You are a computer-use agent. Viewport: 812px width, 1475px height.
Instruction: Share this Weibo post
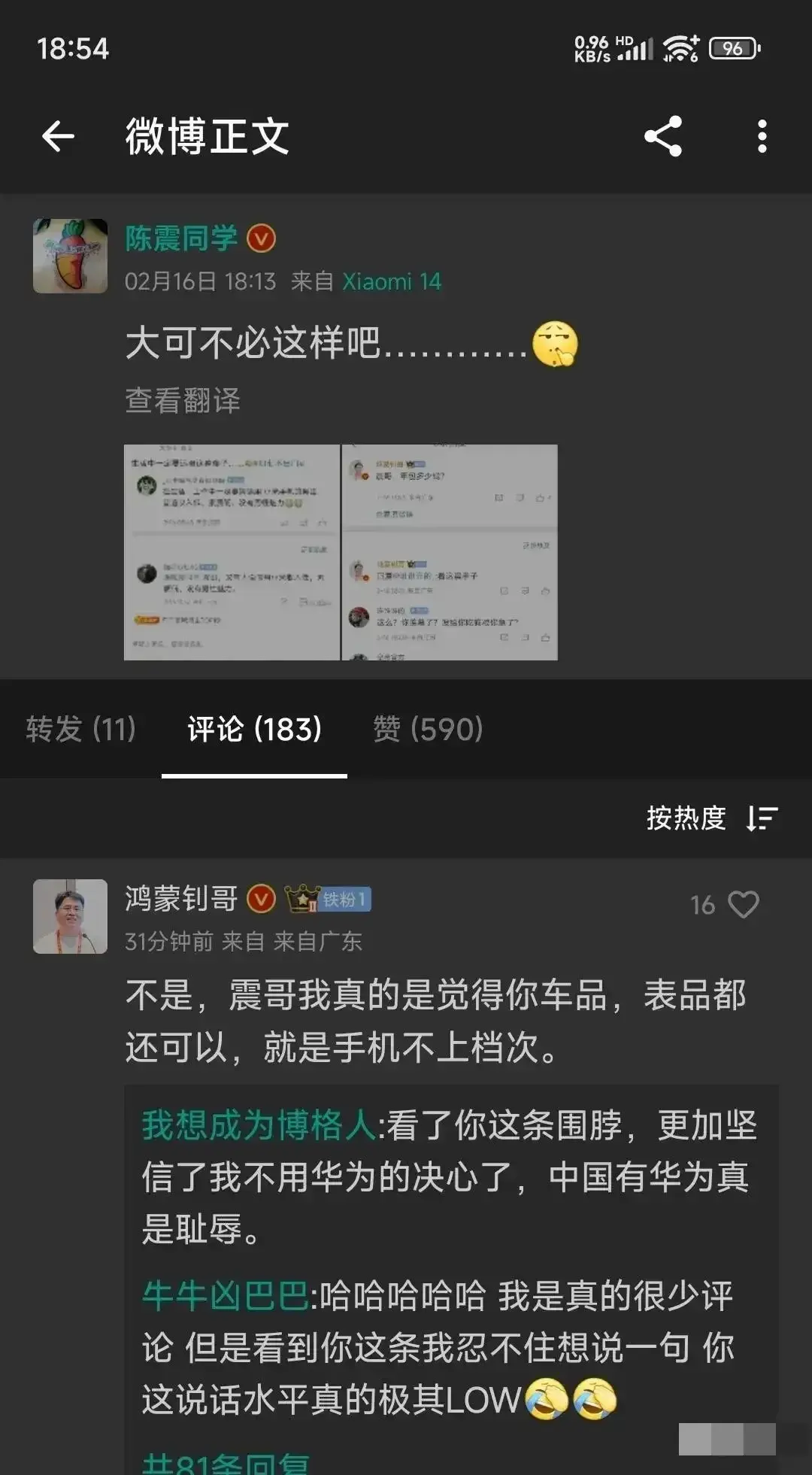coord(663,137)
